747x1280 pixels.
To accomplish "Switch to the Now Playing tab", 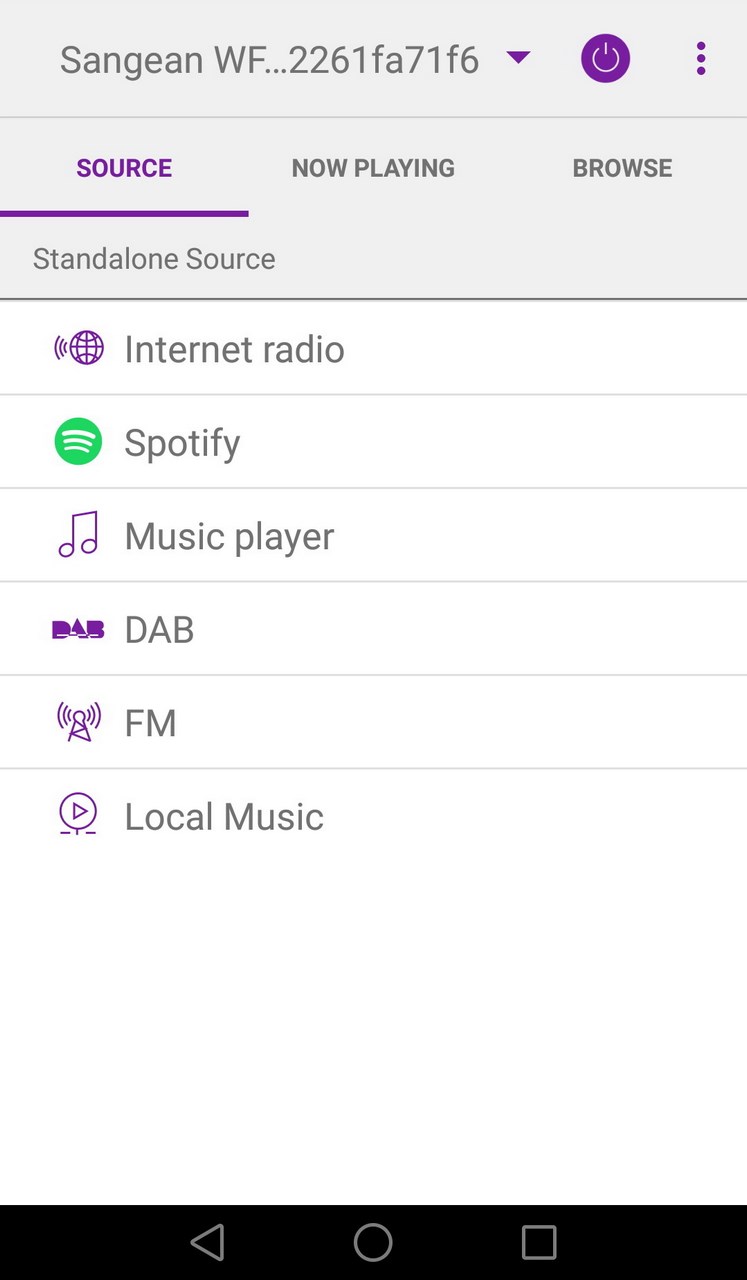I will (x=373, y=168).
